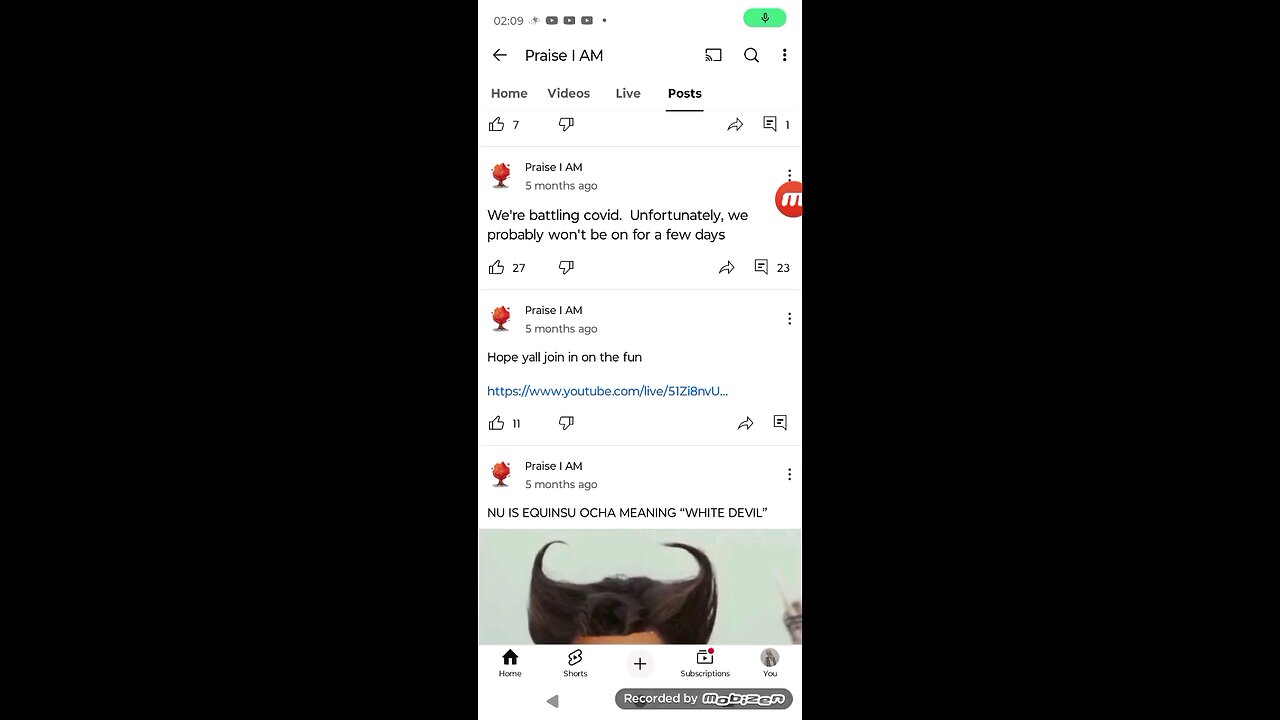Search within the channel
Image resolution: width=1280 pixels, height=720 pixels.
[751, 55]
